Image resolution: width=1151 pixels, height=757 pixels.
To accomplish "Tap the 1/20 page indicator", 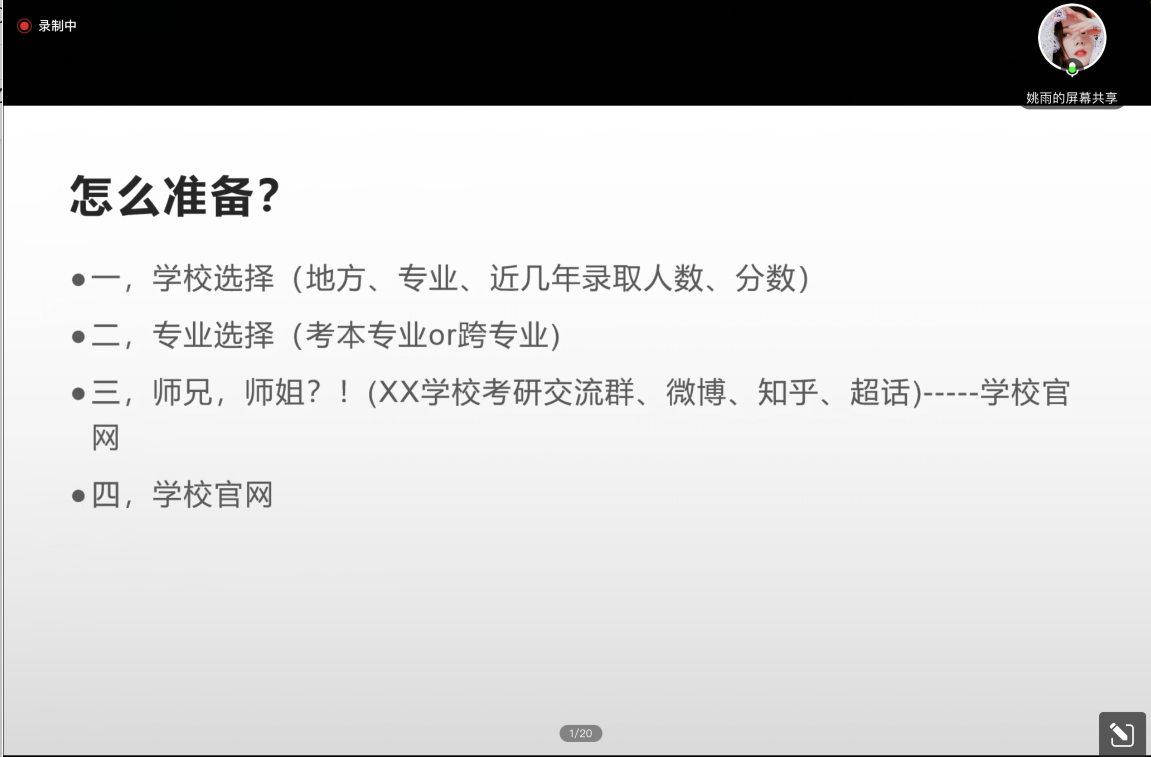I will [580, 733].
